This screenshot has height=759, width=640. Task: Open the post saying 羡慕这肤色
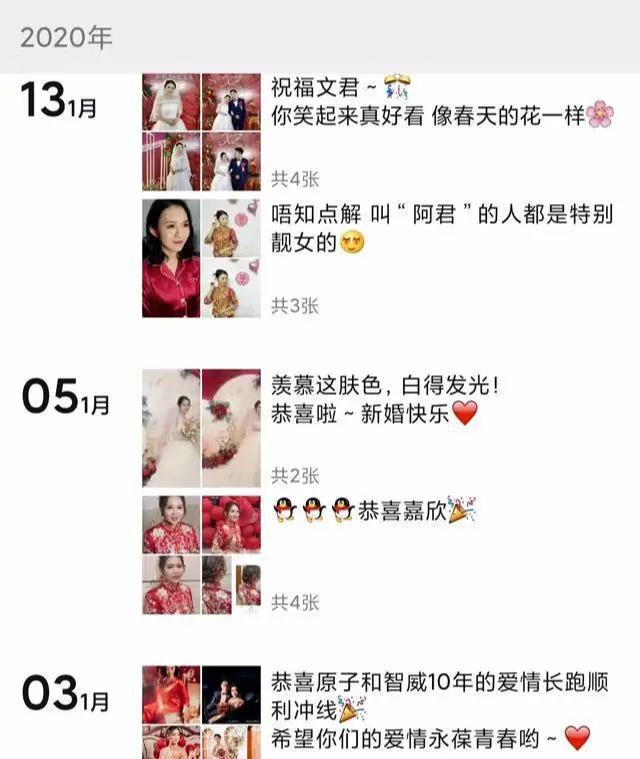click(x=383, y=400)
